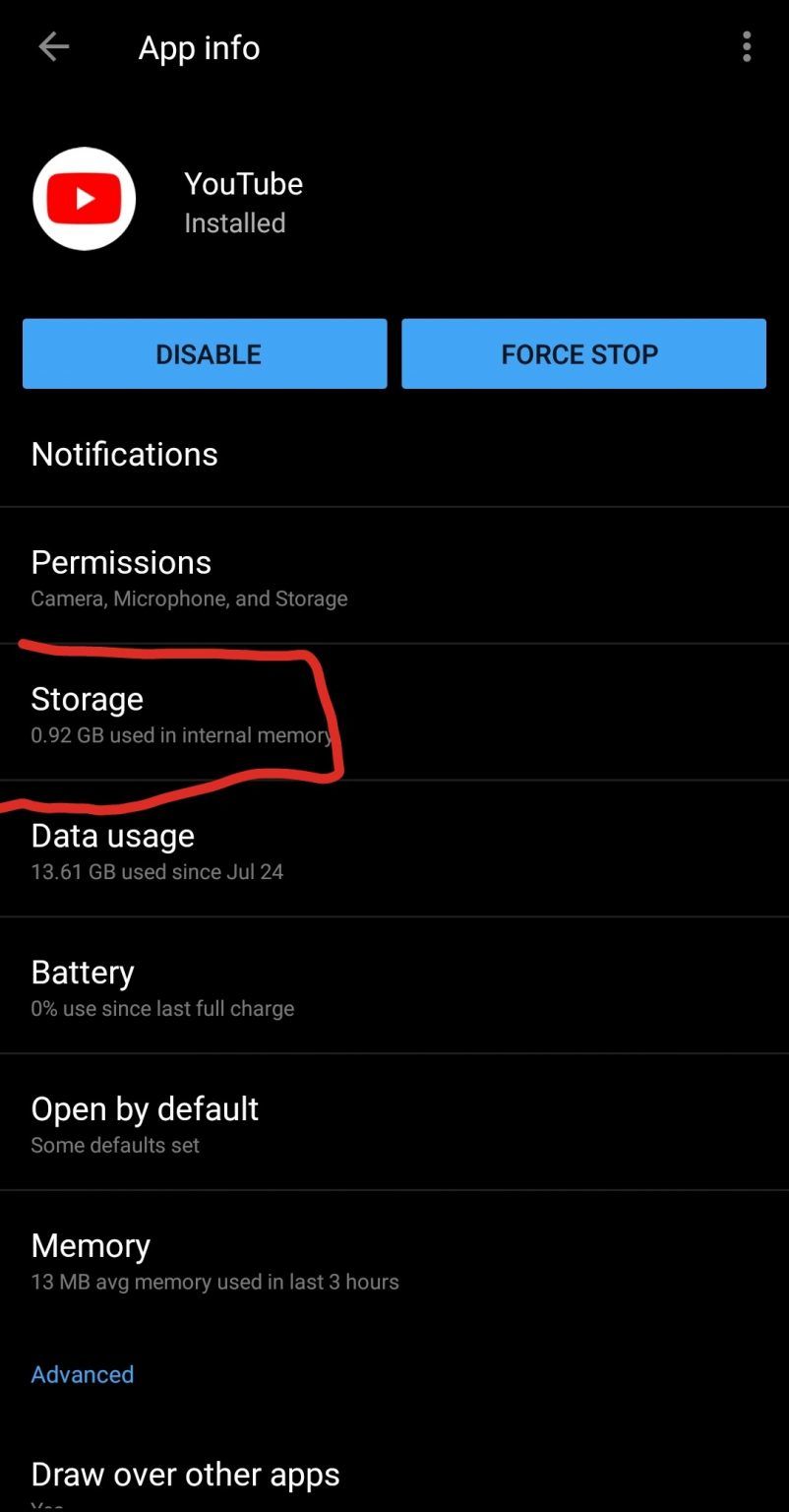Disable the YouTube app

pos(205,353)
